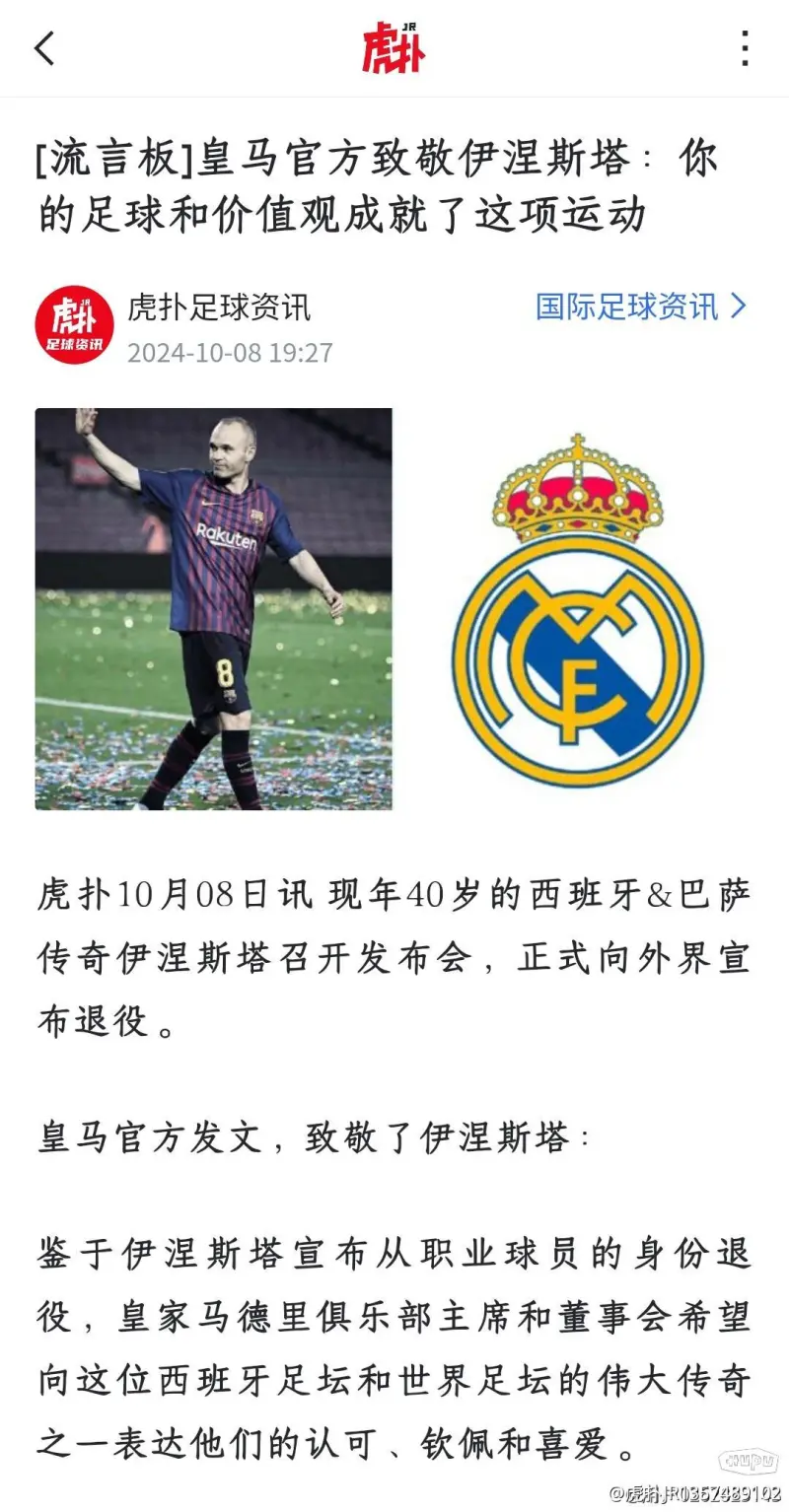The width and height of the screenshot is (789, 1512).
Task: Open the 虎扑足球资讯 author profile
Action: coord(219,307)
